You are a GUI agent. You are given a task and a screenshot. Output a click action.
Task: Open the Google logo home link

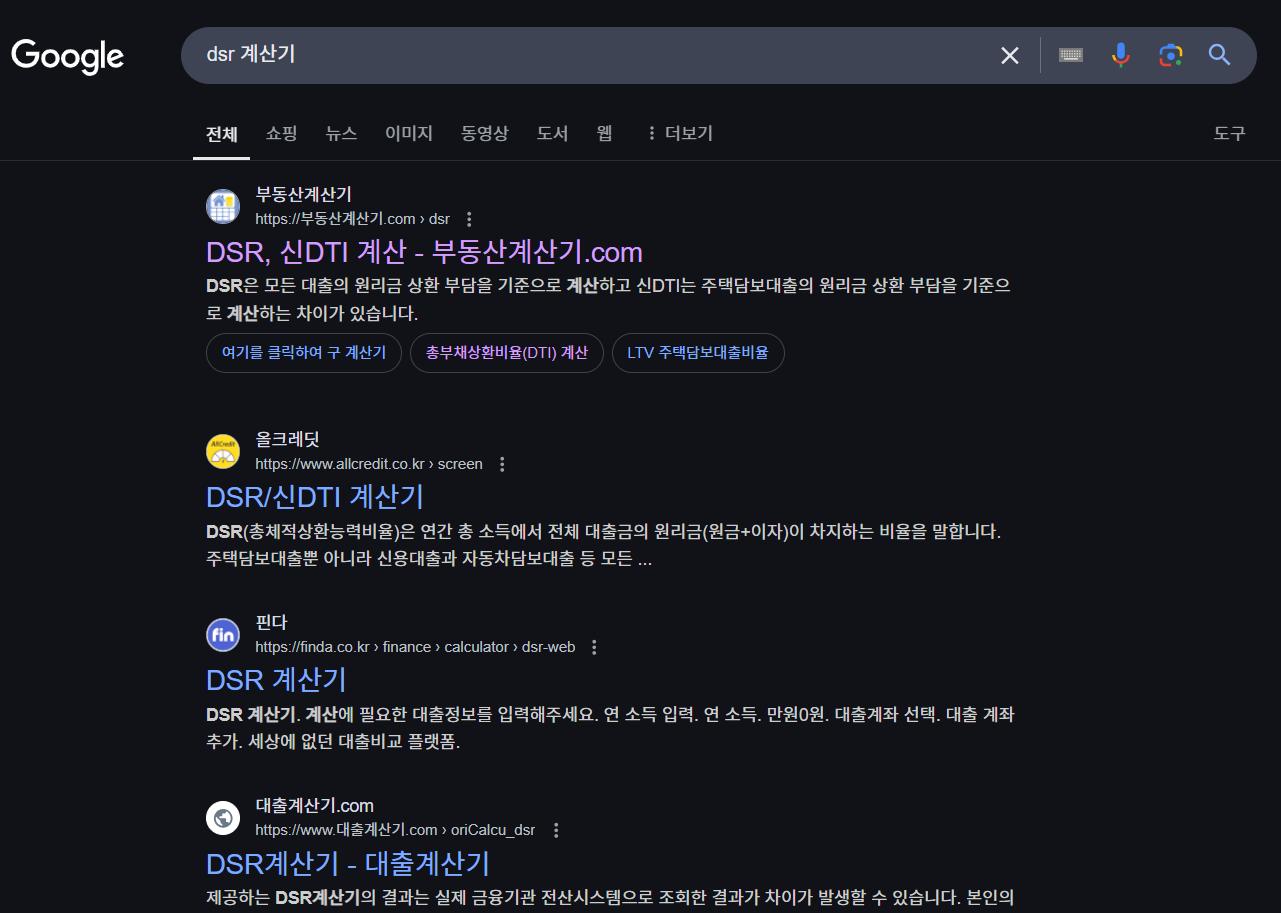coord(67,56)
